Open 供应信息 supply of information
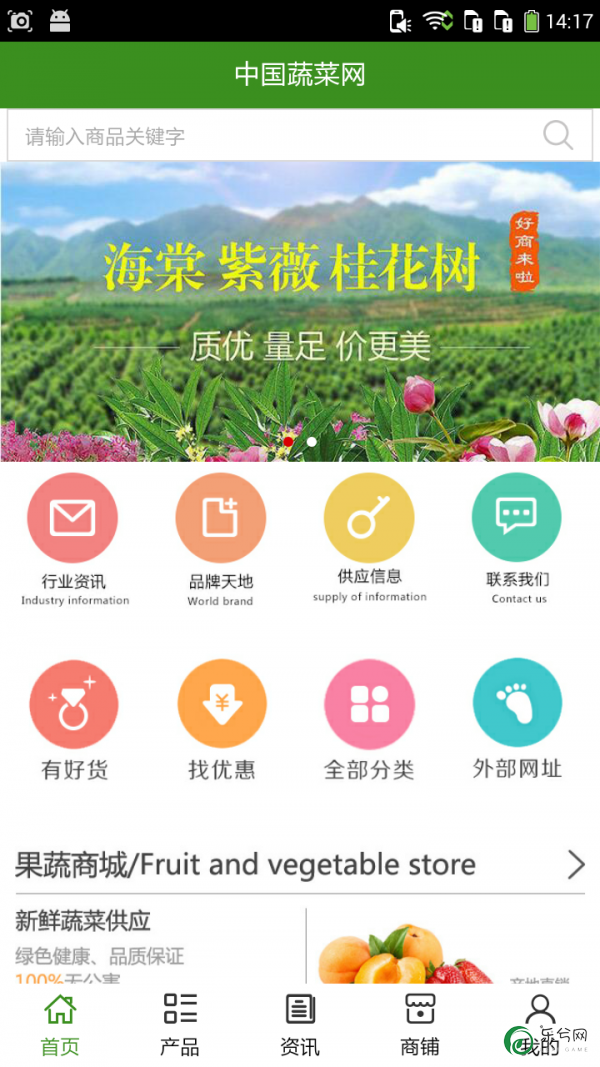Viewport: 600px width, 1067px height. [x=369, y=536]
